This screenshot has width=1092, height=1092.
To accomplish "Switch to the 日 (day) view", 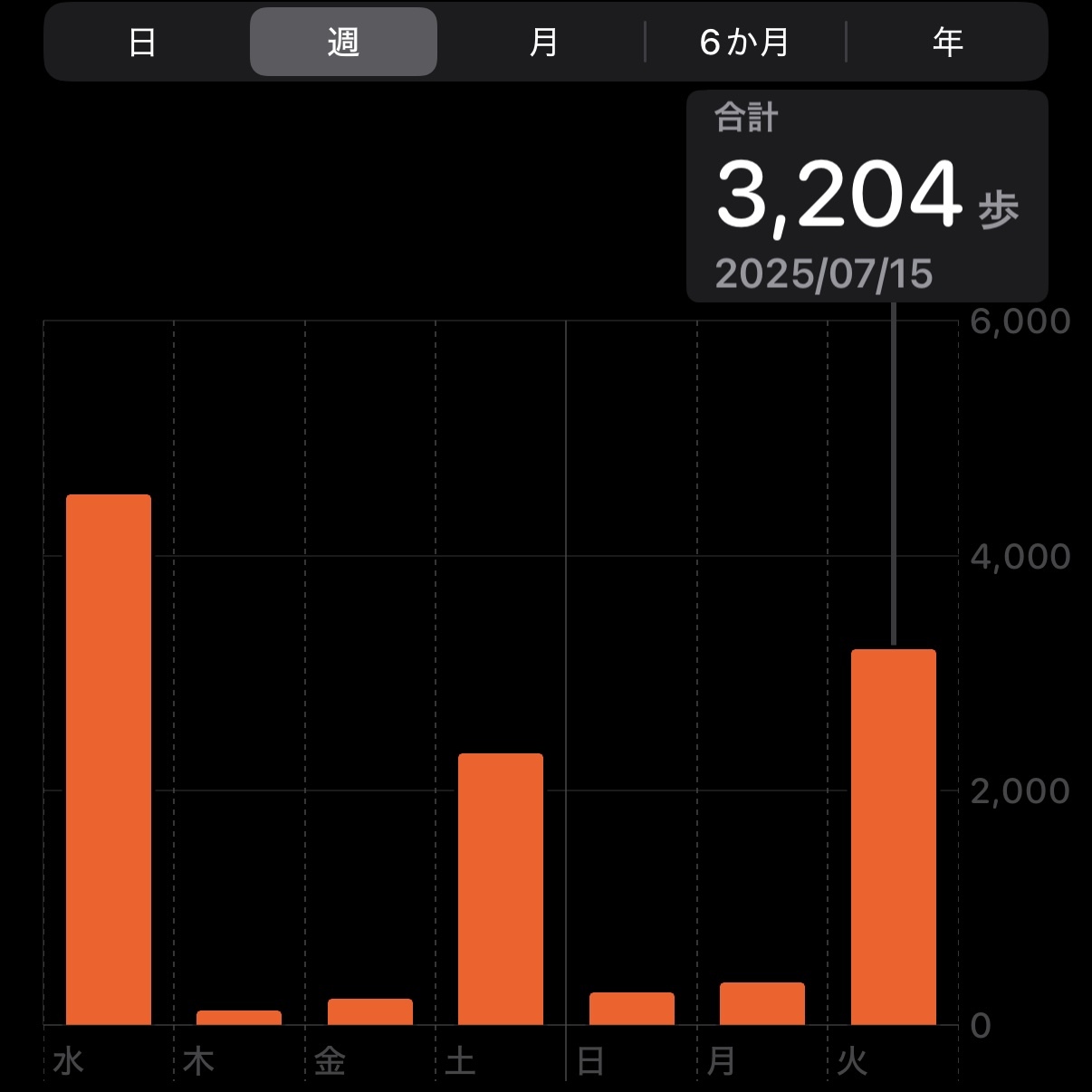I will click(x=142, y=43).
